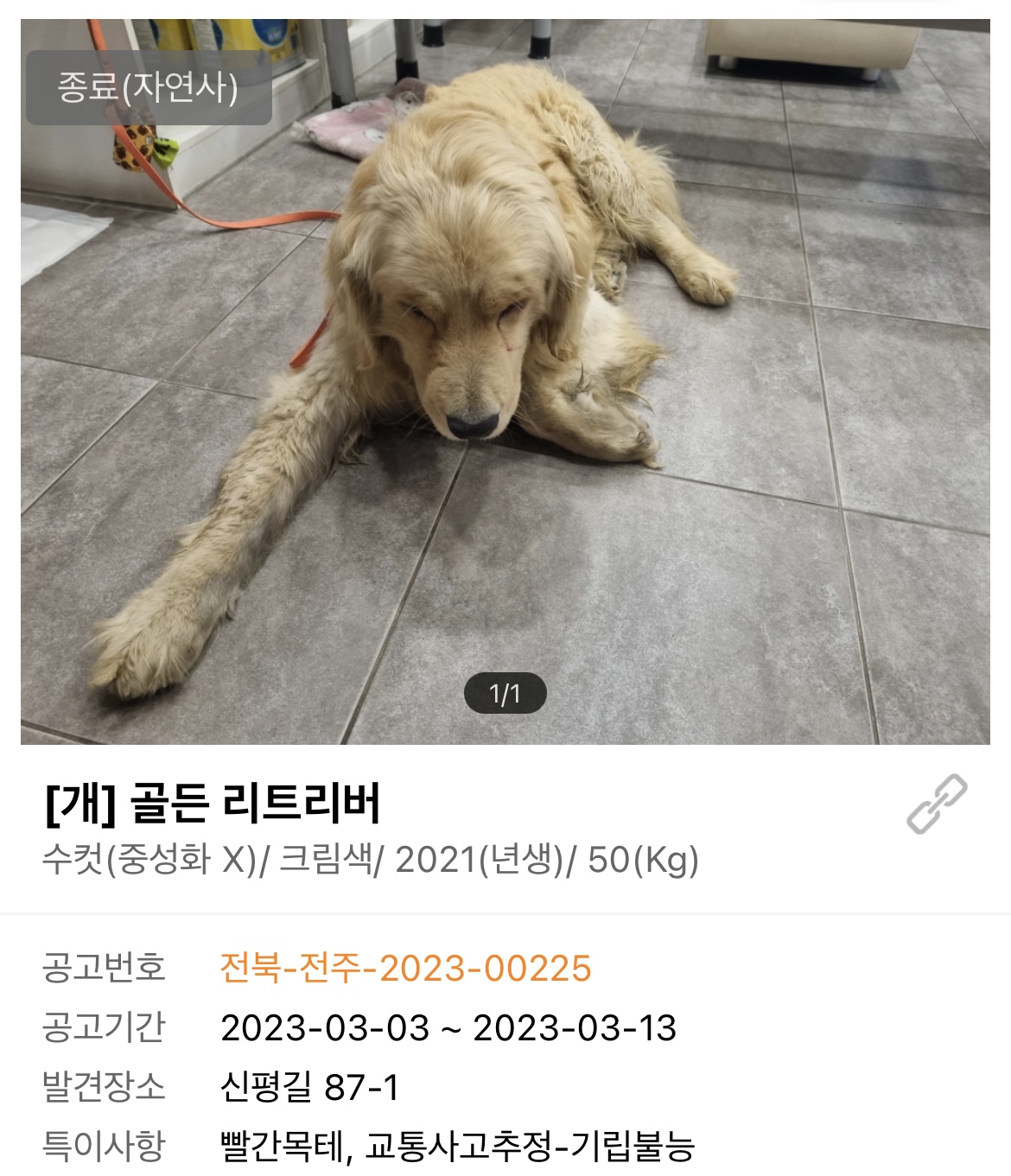Open notice number 전북-전주-2023-00225
The width and height of the screenshot is (1011, 1176).
click(x=405, y=968)
